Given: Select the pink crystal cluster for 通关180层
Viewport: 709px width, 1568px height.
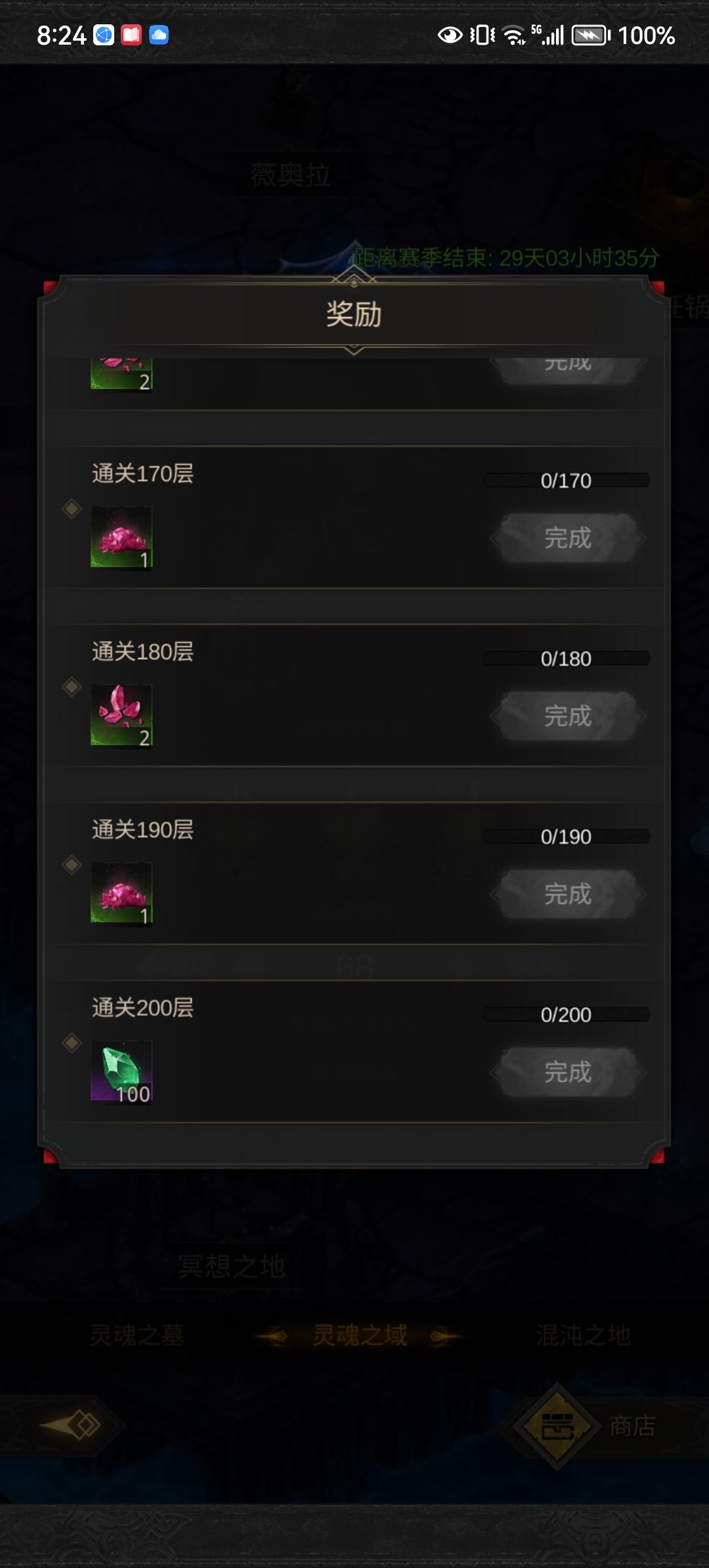Looking at the screenshot, I should point(122,716).
